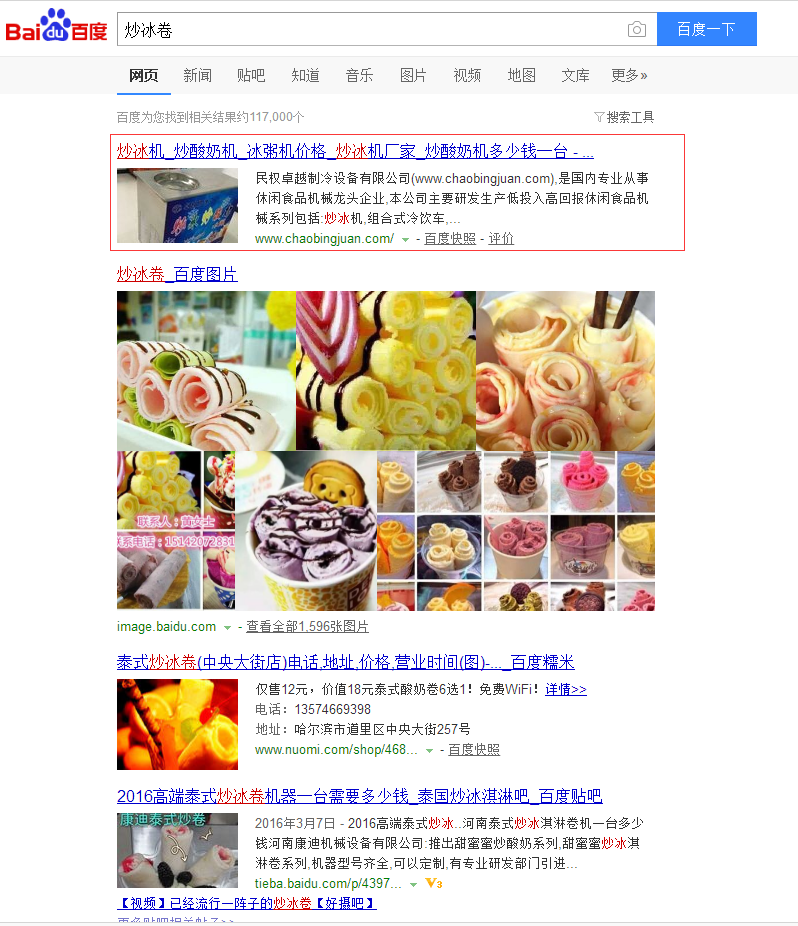Open dropdown arrow next to www.chaobingjuan.com
798x926 pixels.
coord(405,239)
